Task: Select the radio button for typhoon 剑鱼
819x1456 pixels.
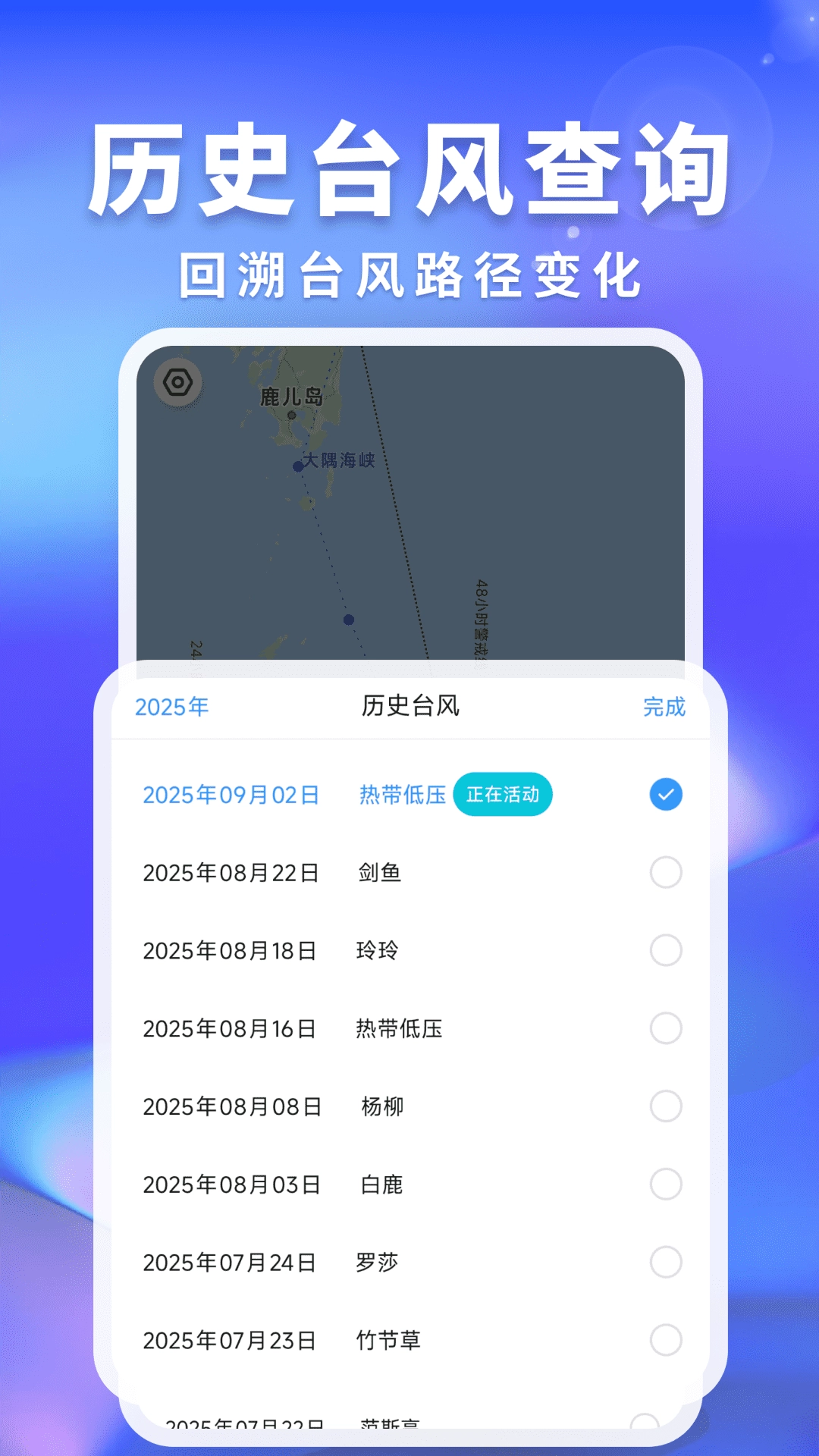Action: click(x=665, y=872)
